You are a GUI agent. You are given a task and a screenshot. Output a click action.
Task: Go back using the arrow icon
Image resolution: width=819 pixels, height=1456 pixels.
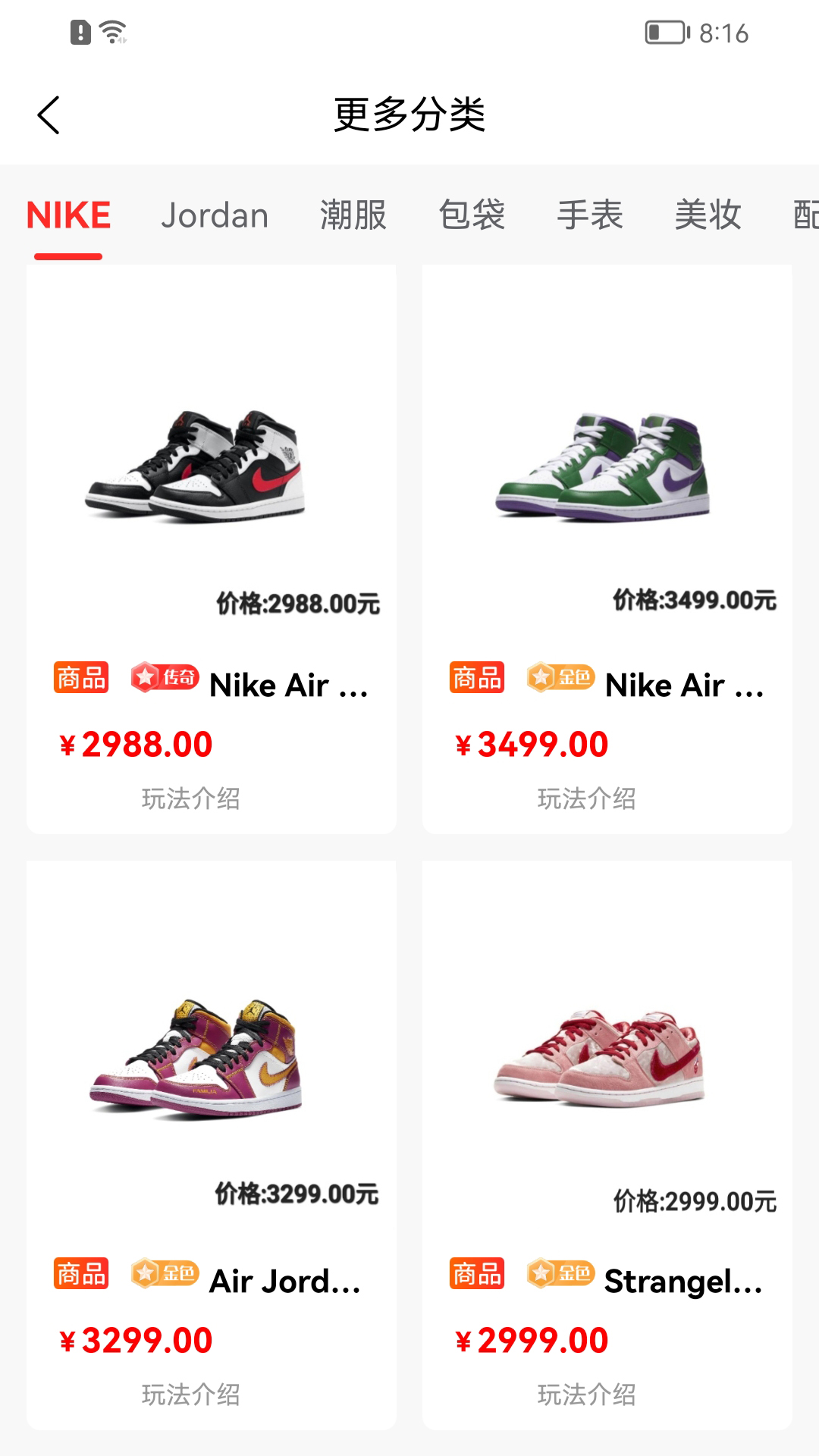pyautogui.click(x=49, y=115)
